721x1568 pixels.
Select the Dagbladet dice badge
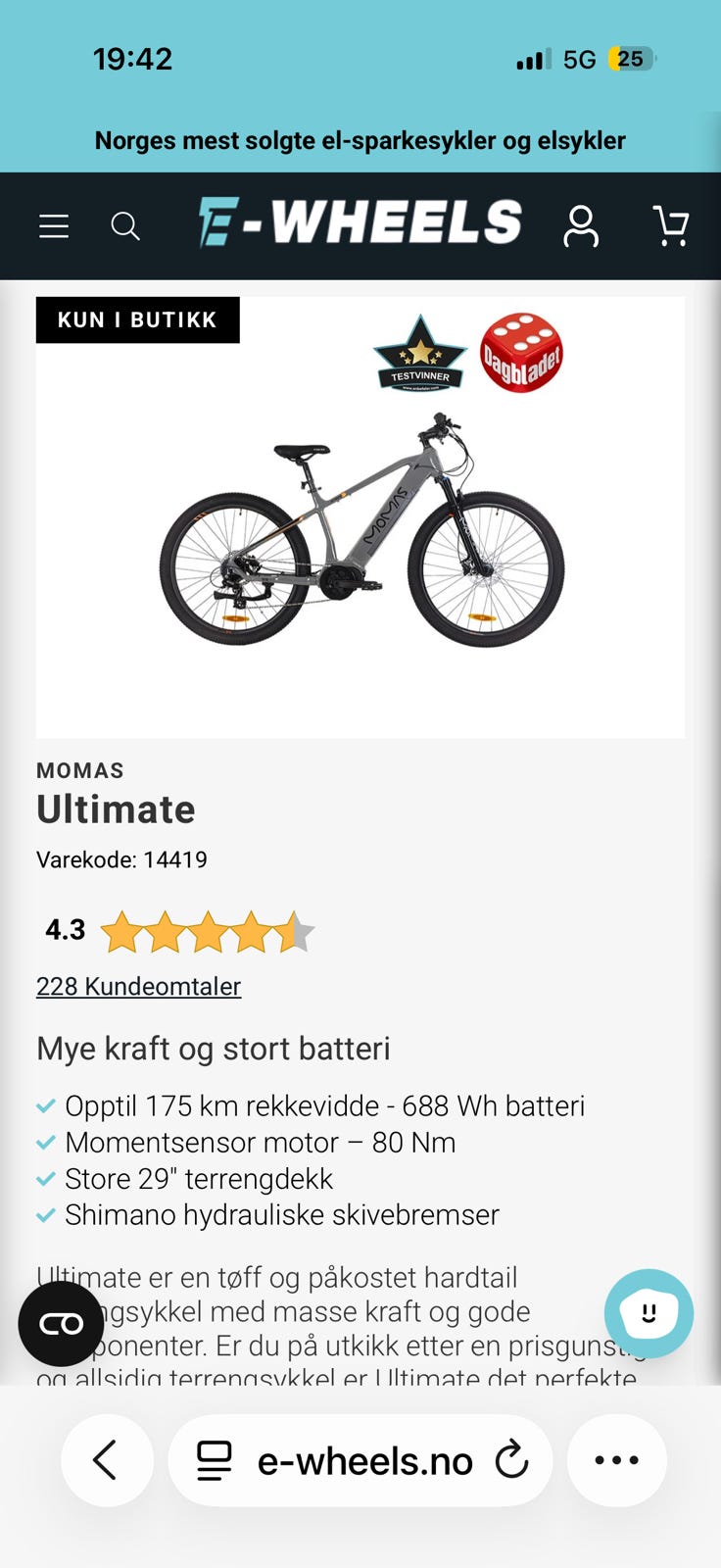click(x=521, y=353)
